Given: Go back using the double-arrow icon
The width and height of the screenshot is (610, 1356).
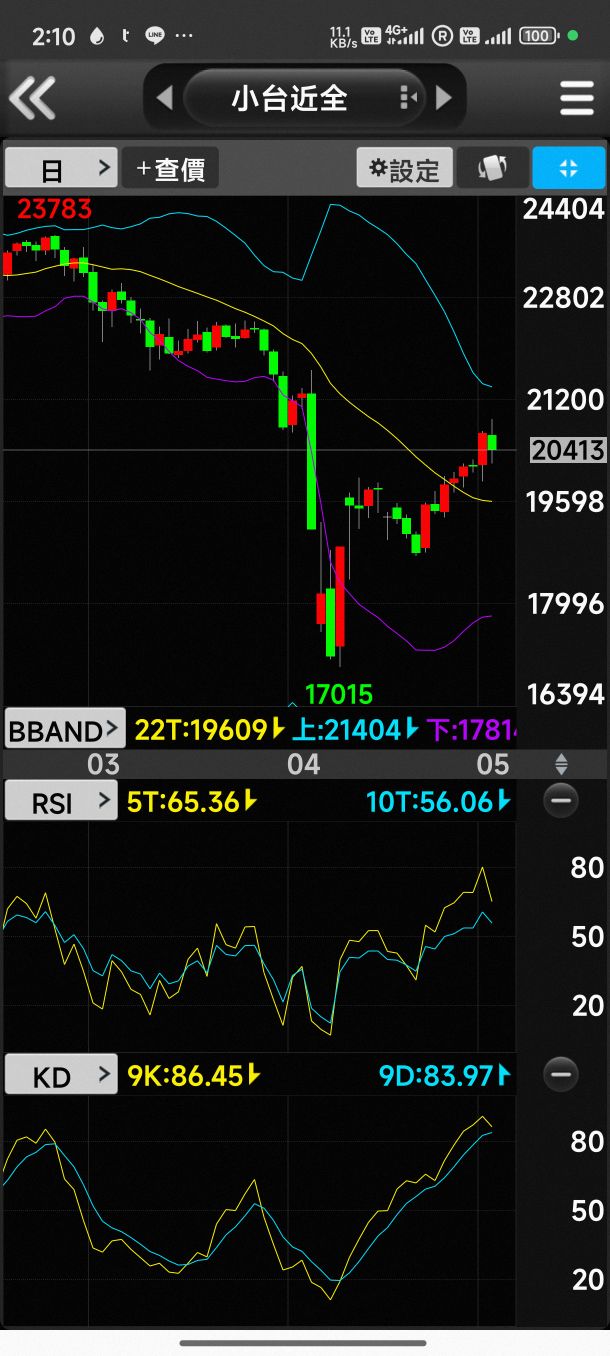Looking at the screenshot, I should click(x=32, y=98).
